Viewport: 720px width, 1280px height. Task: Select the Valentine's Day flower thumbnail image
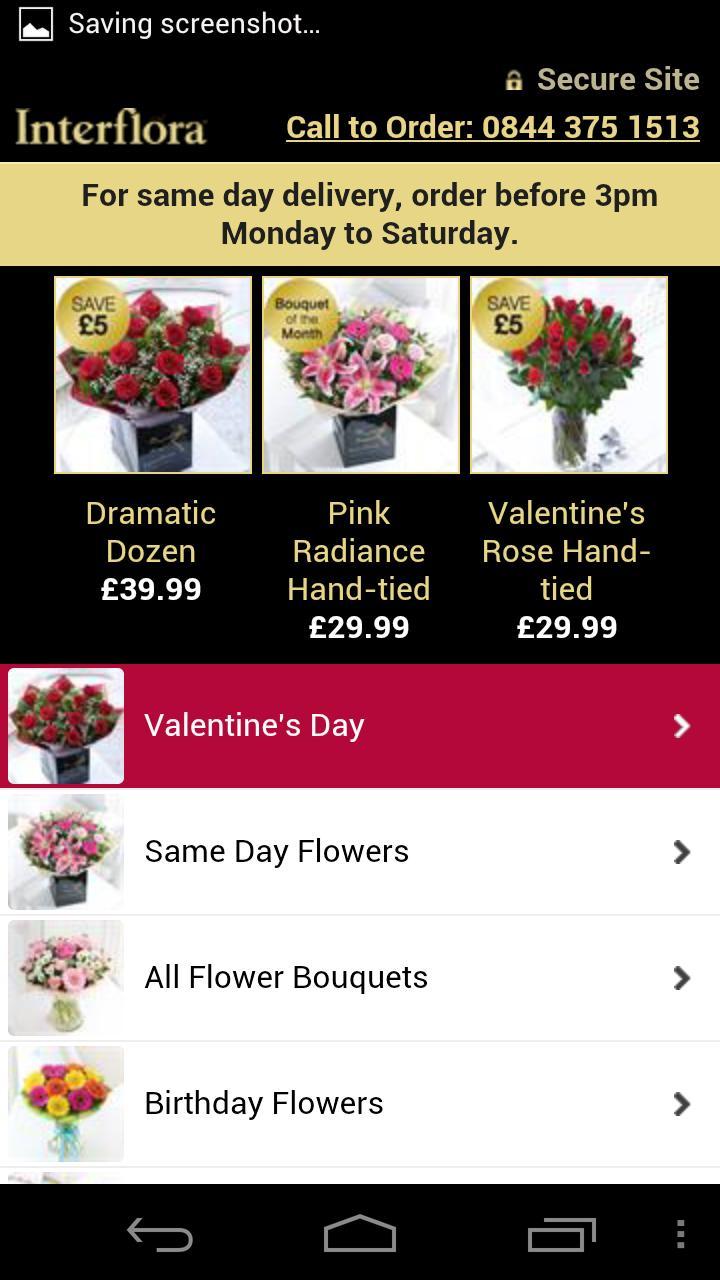64,725
